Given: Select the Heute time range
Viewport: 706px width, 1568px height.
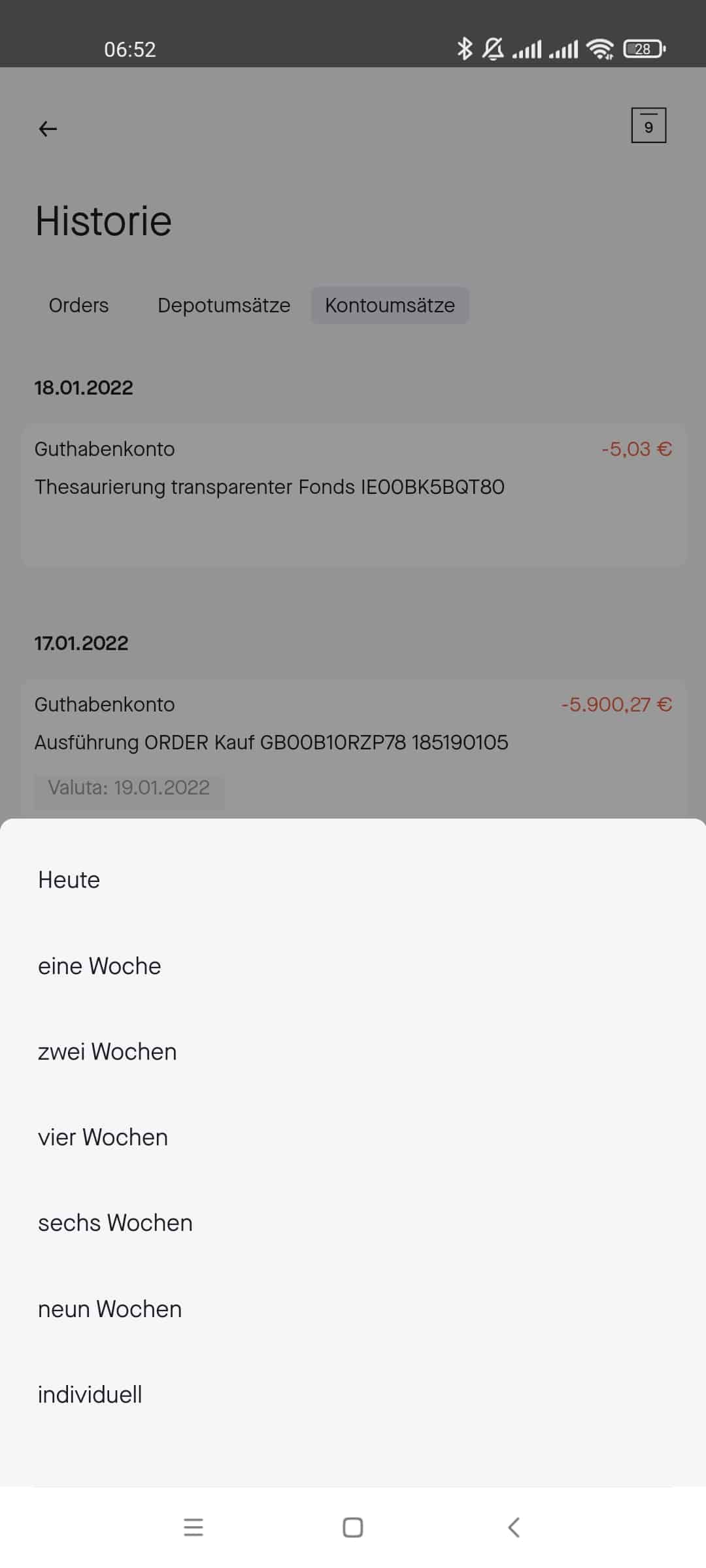Looking at the screenshot, I should [353, 880].
